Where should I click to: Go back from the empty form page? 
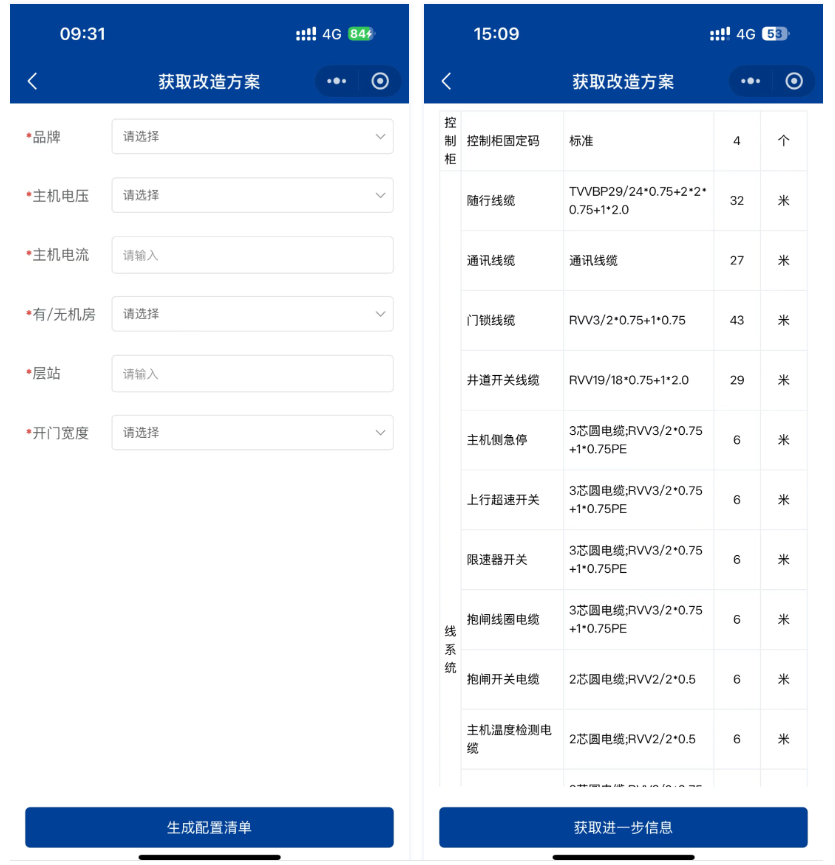[32, 81]
